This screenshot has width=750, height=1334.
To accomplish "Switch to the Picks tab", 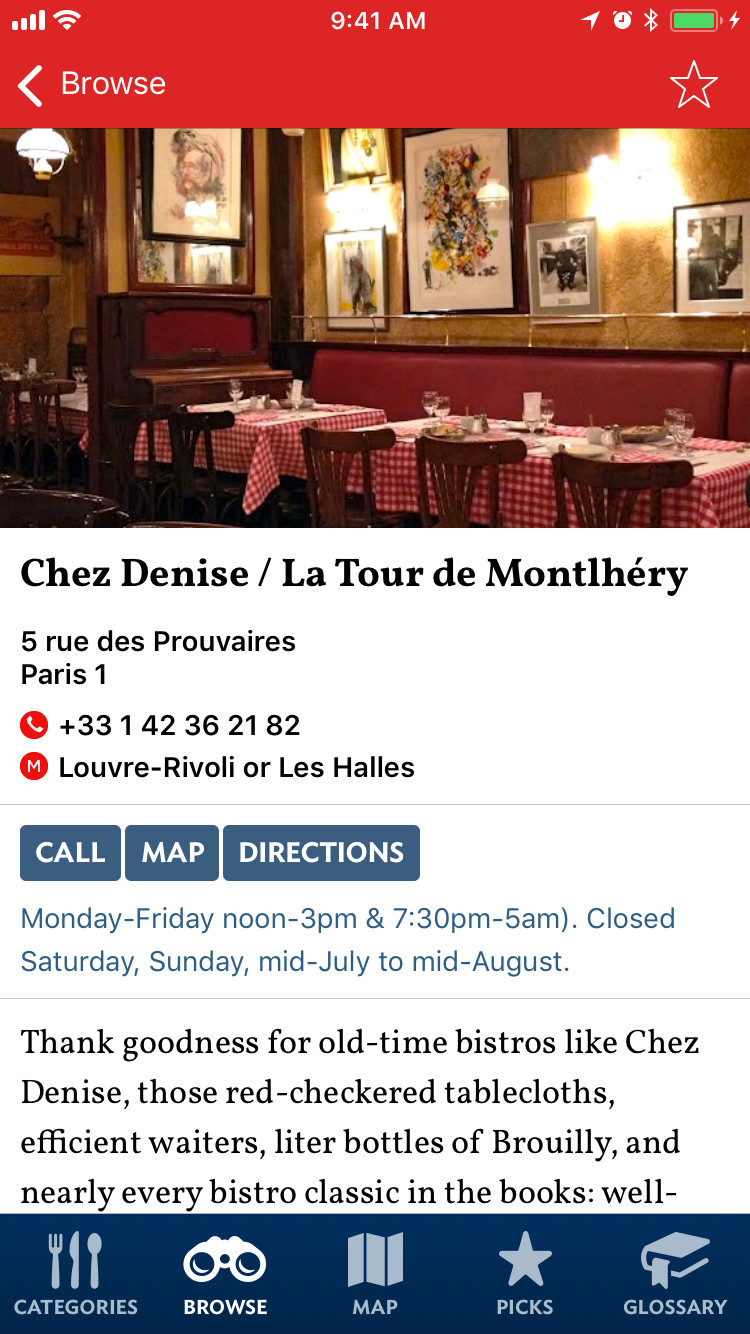I will 525,1274.
